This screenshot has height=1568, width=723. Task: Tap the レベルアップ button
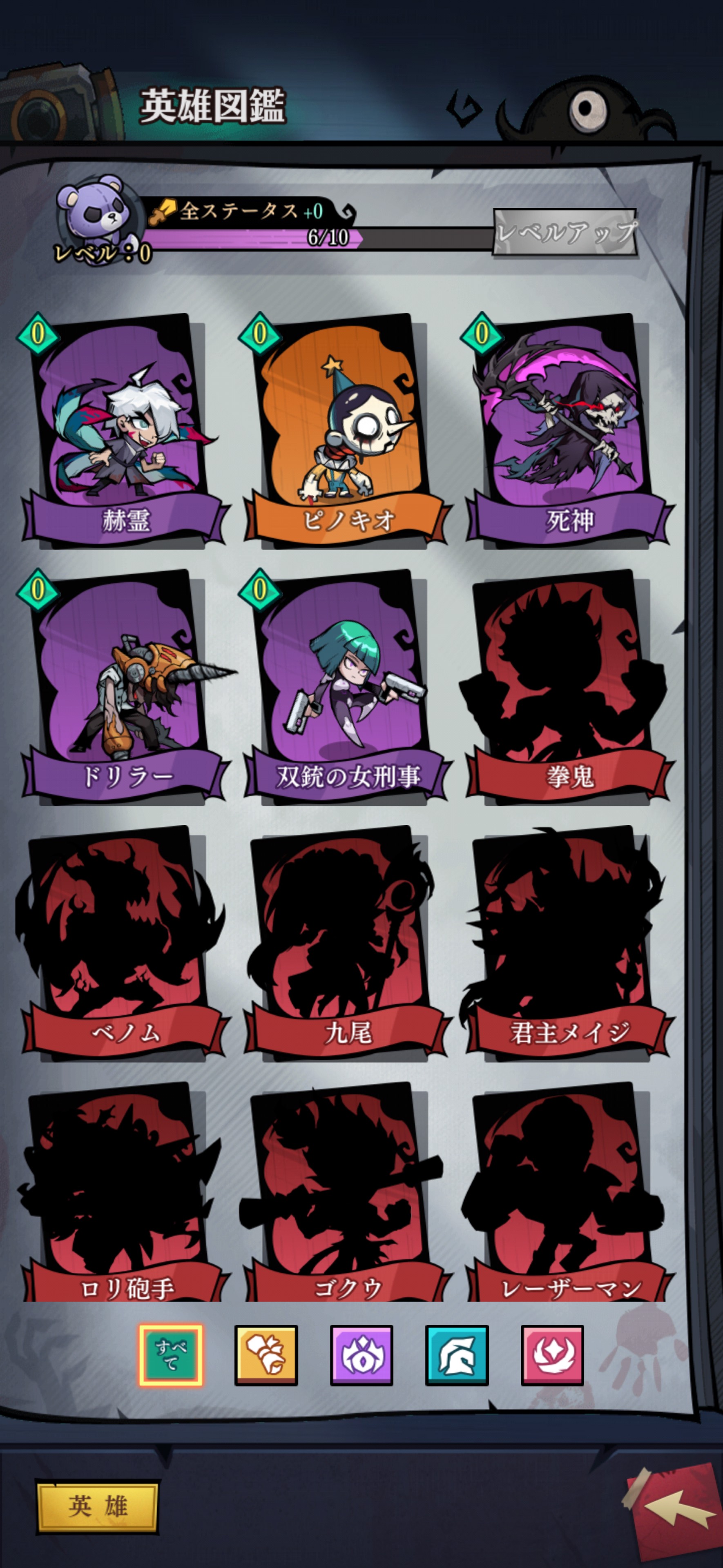[565, 232]
